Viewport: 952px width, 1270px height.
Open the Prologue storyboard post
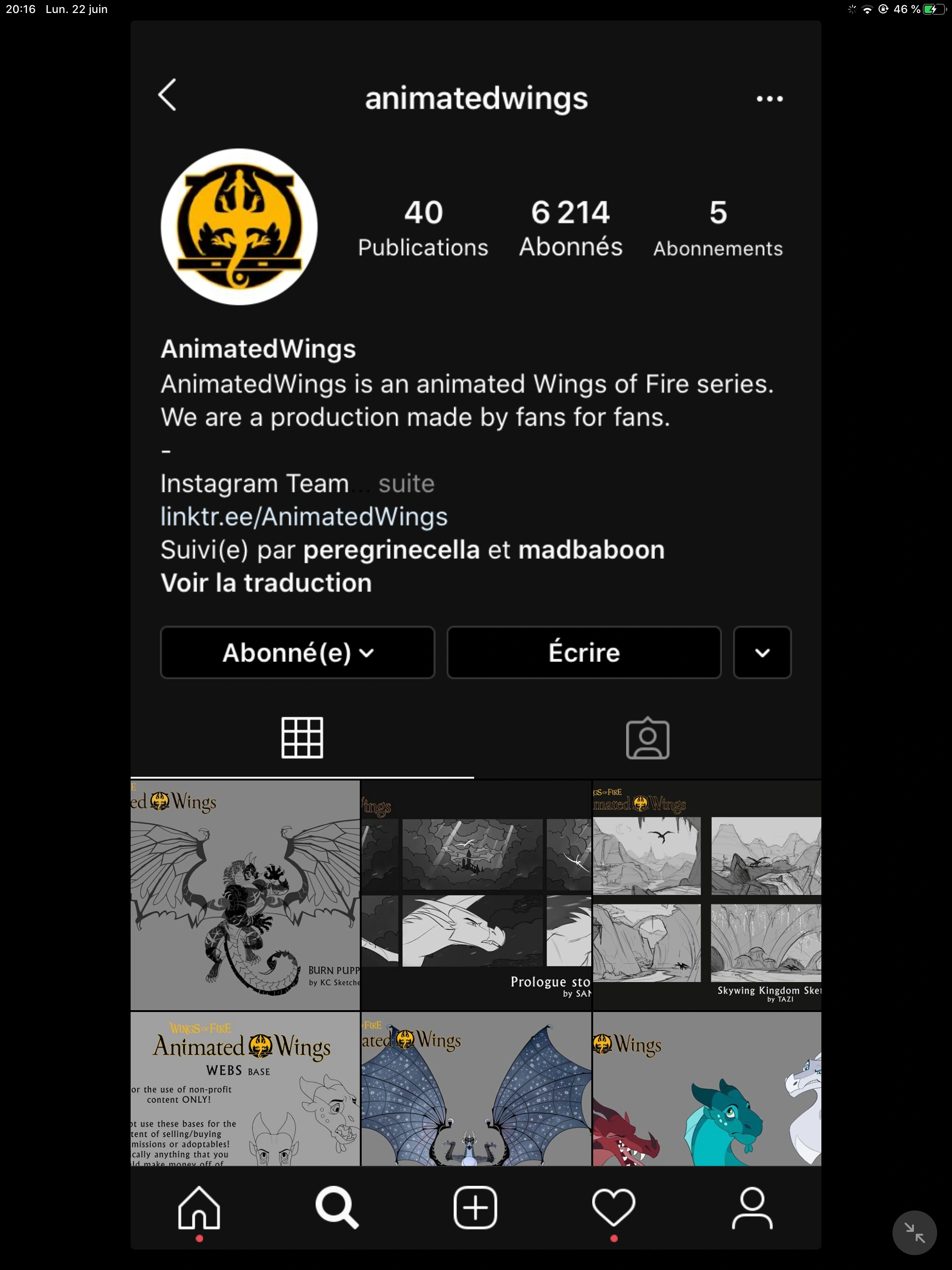[476, 894]
